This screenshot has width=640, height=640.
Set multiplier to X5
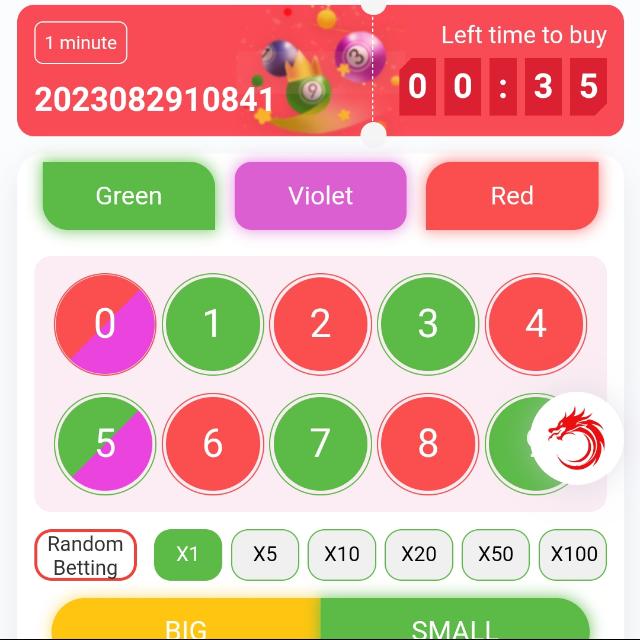pyautogui.click(x=265, y=554)
